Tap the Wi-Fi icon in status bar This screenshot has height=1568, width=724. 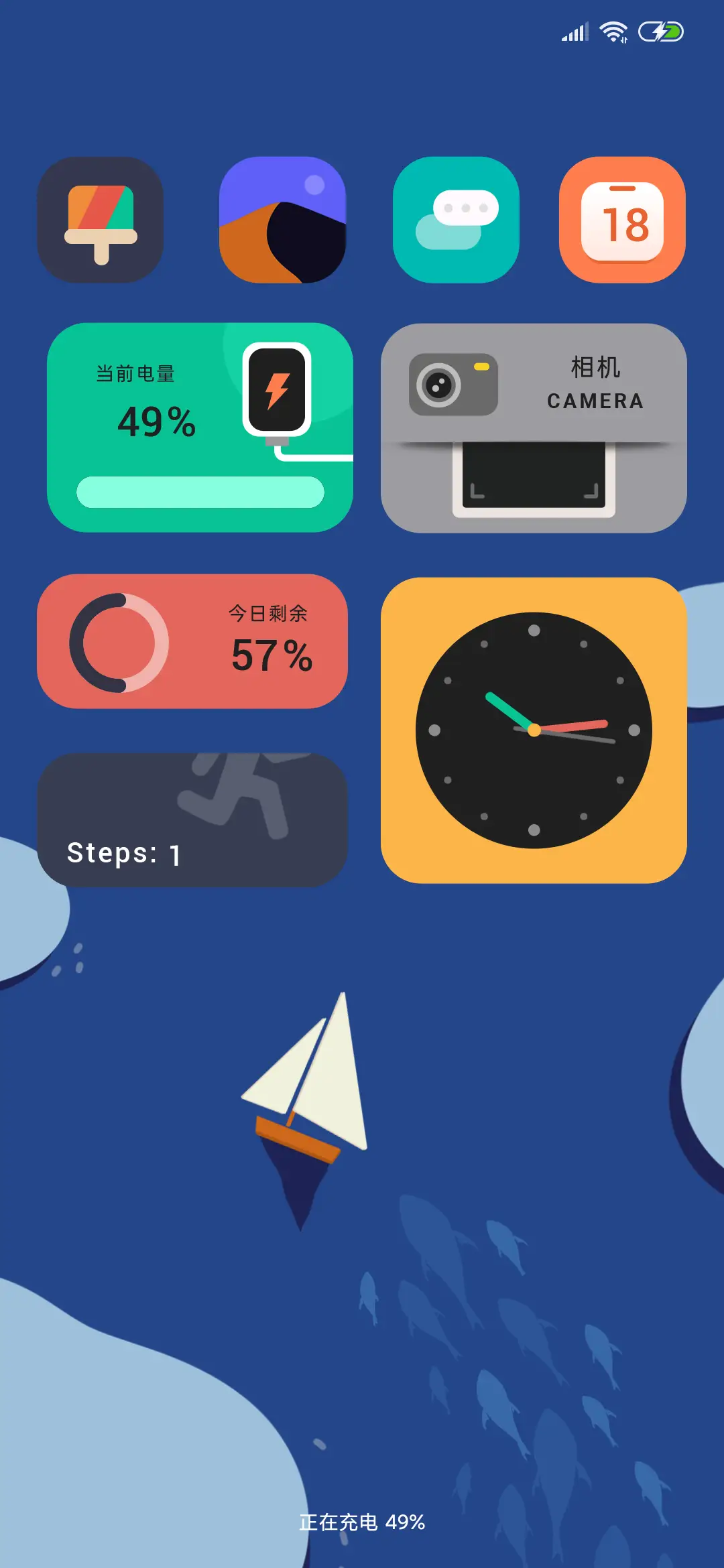tap(614, 29)
